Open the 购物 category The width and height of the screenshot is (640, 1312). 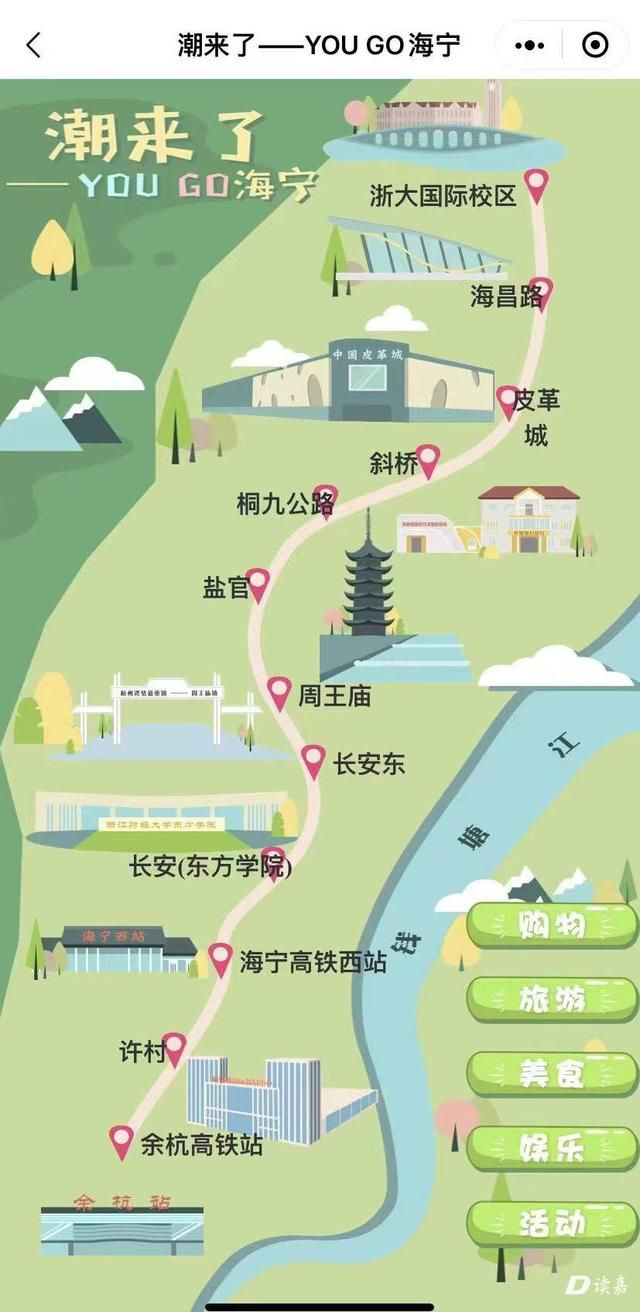click(x=552, y=927)
